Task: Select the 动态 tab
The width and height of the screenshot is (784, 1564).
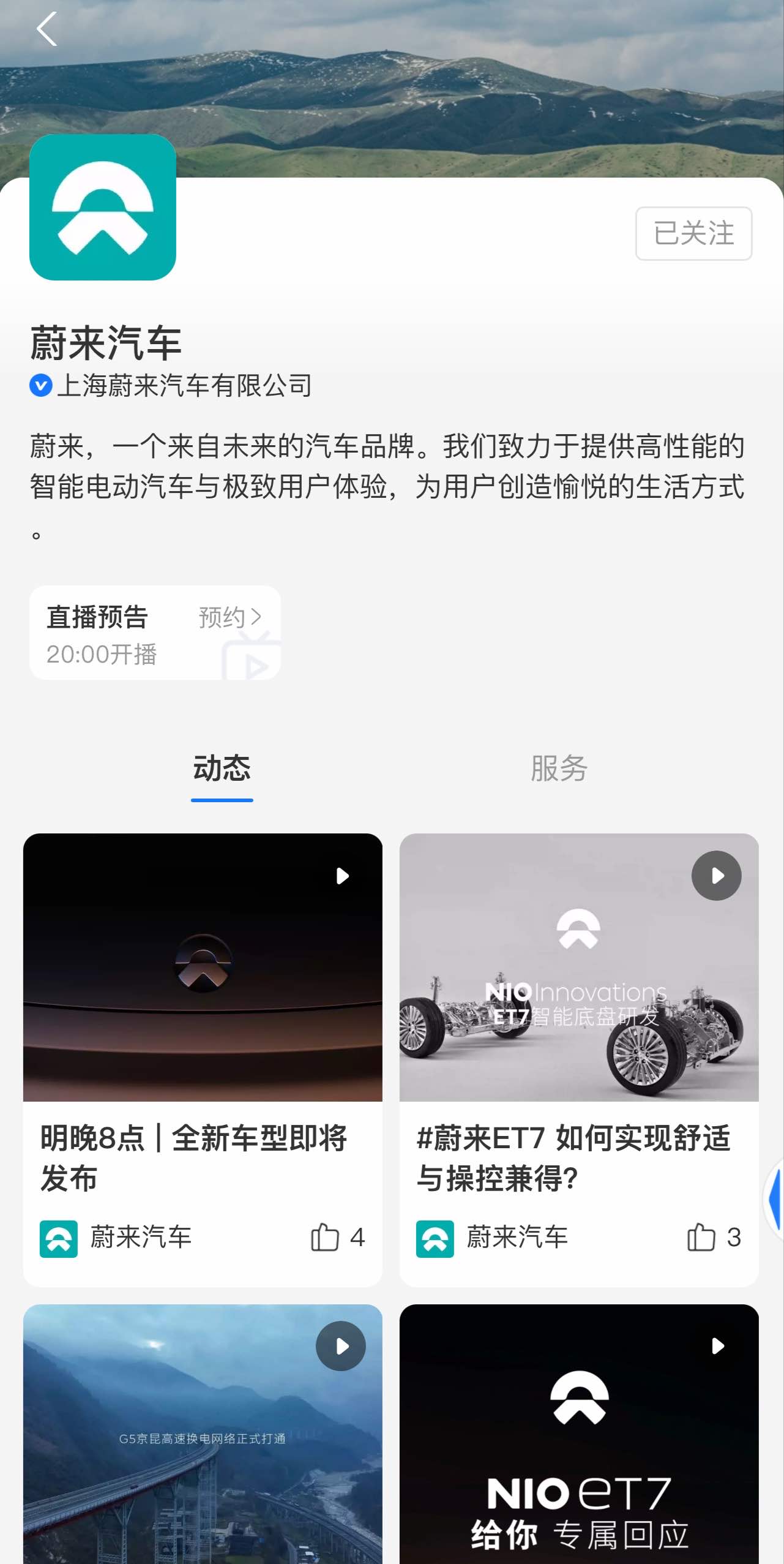Action: click(222, 769)
